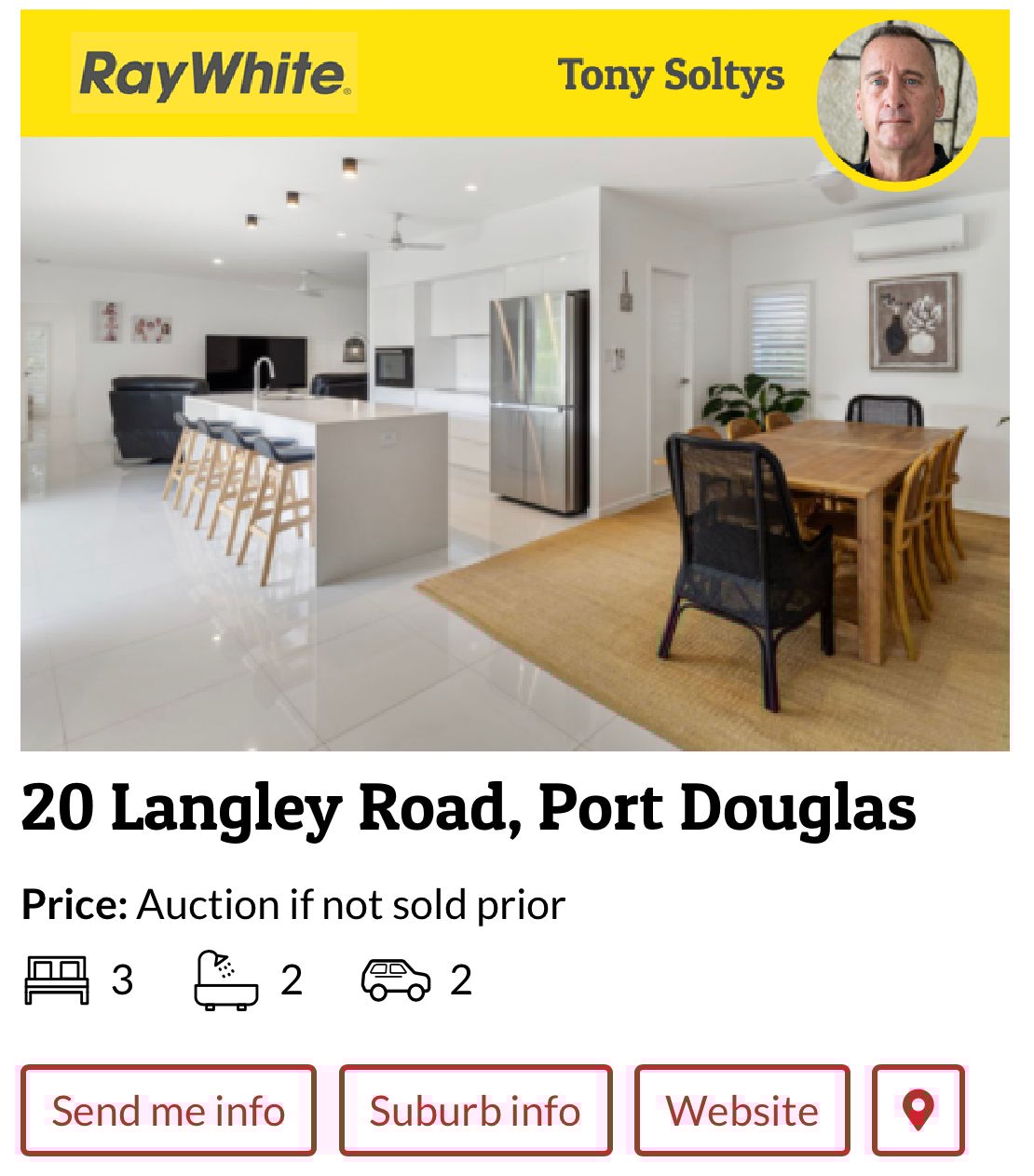This screenshot has width=1034, height=1176.
Task: Show property location on map pin
Action: point(918,1111)
